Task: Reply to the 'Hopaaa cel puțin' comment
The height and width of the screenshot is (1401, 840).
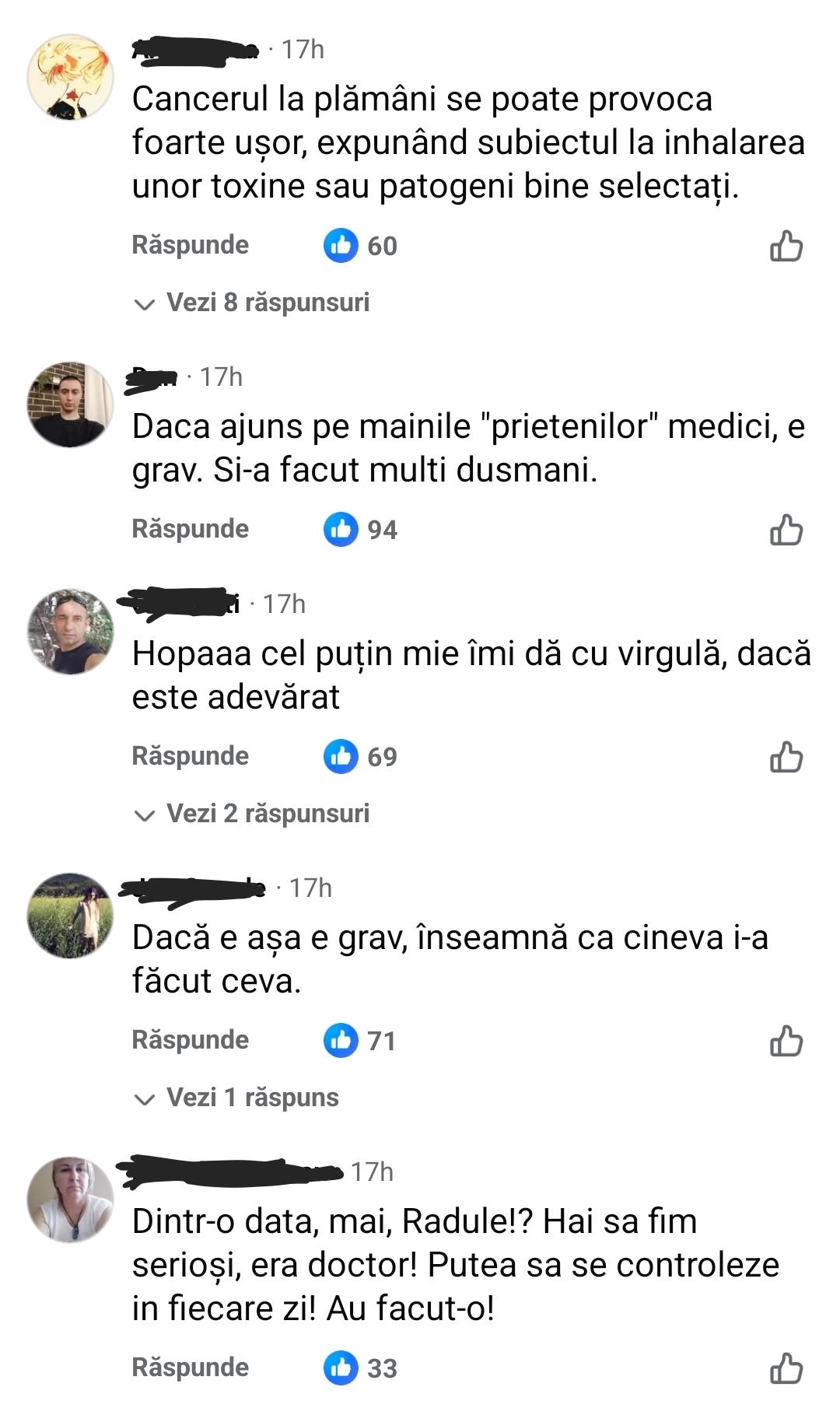Action: coord(190,756)
